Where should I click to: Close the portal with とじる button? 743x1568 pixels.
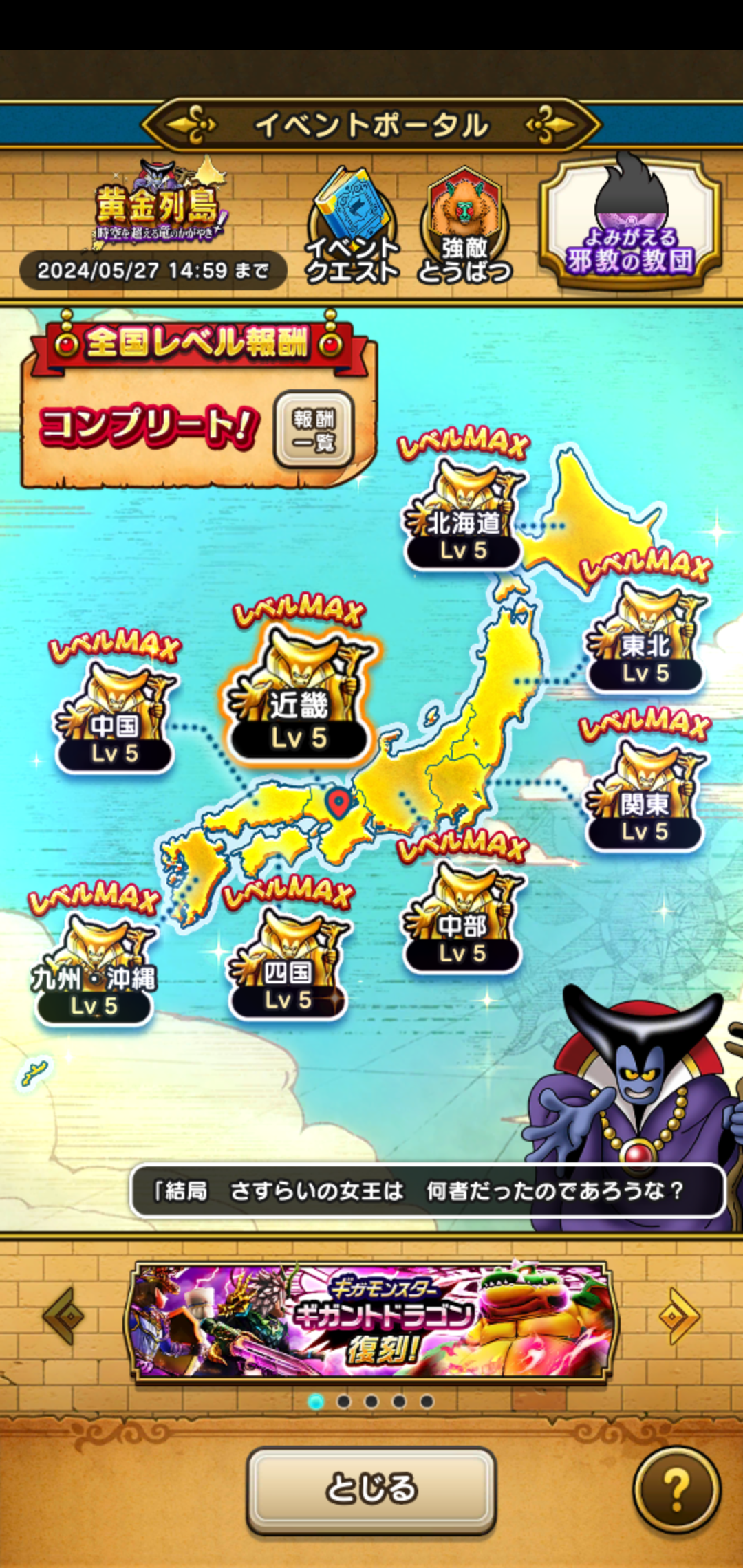(x=371, y=1489)
